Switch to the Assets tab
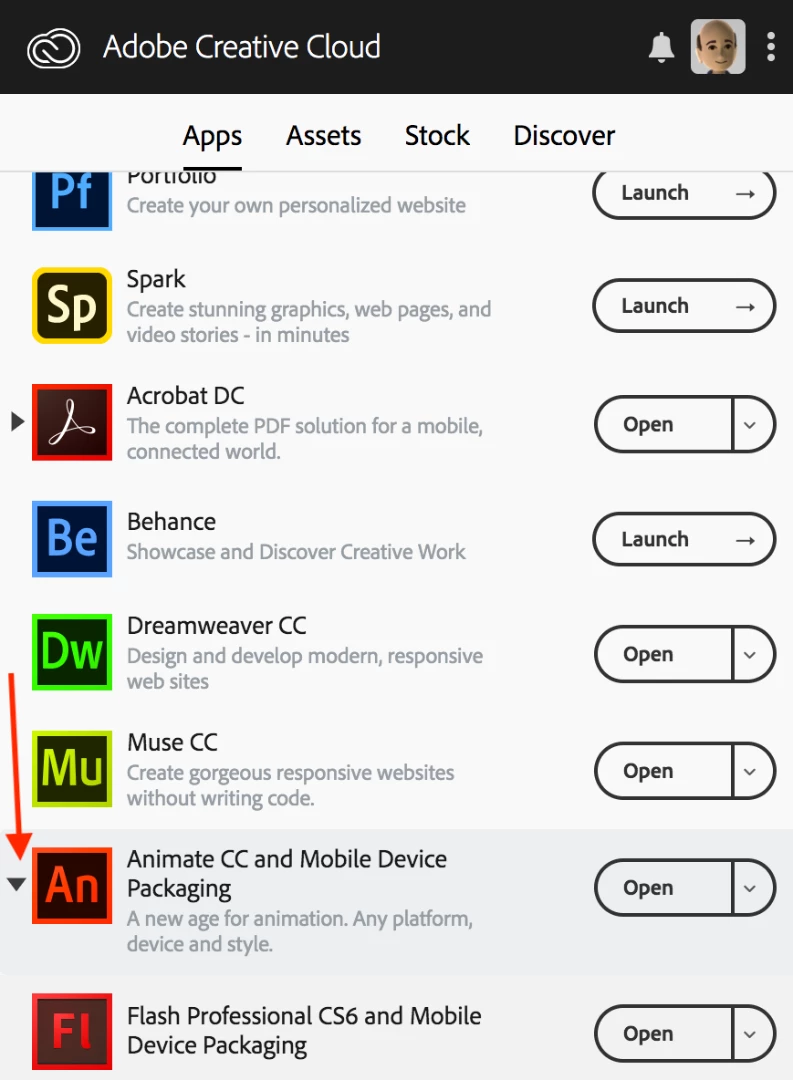This screenshot has height=1080, width=793. click(x=323, y=135)
